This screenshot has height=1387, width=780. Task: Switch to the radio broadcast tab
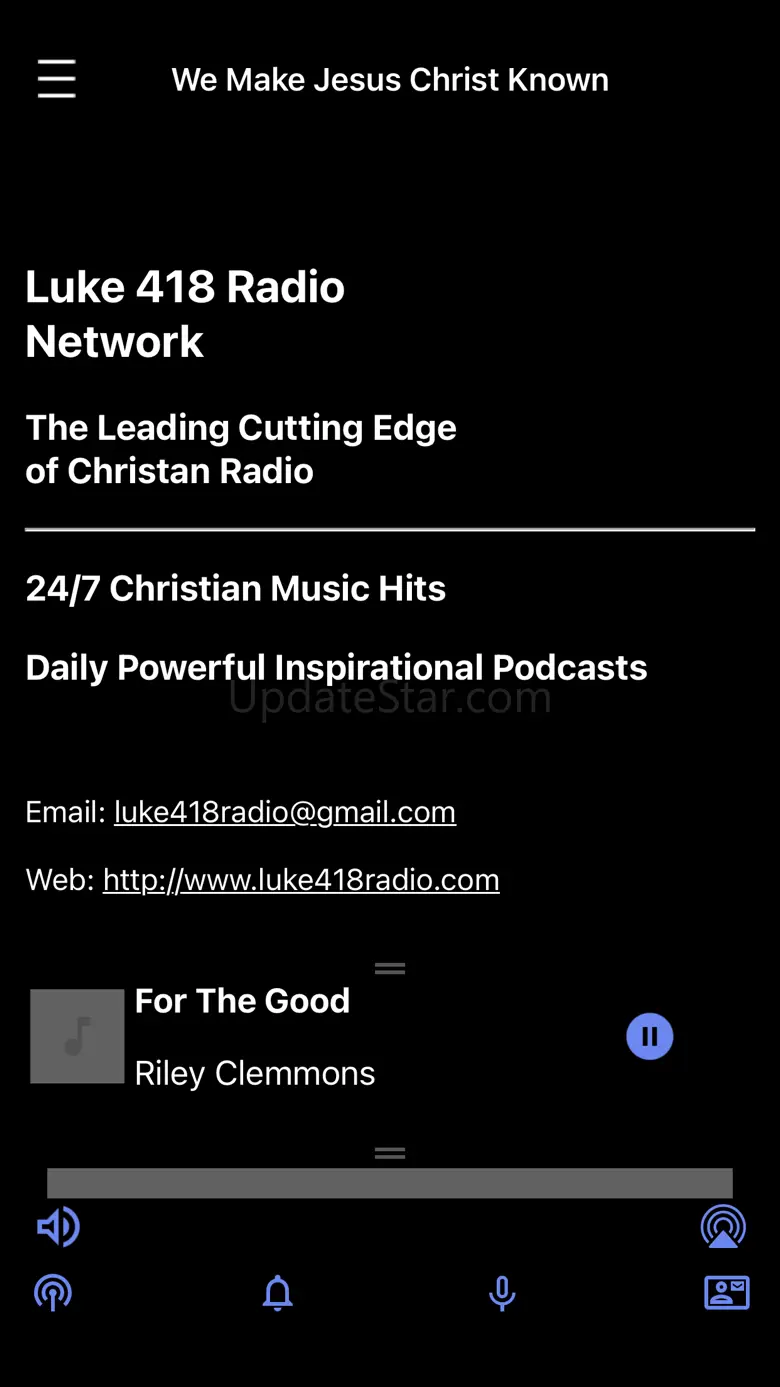(53, 1293)
